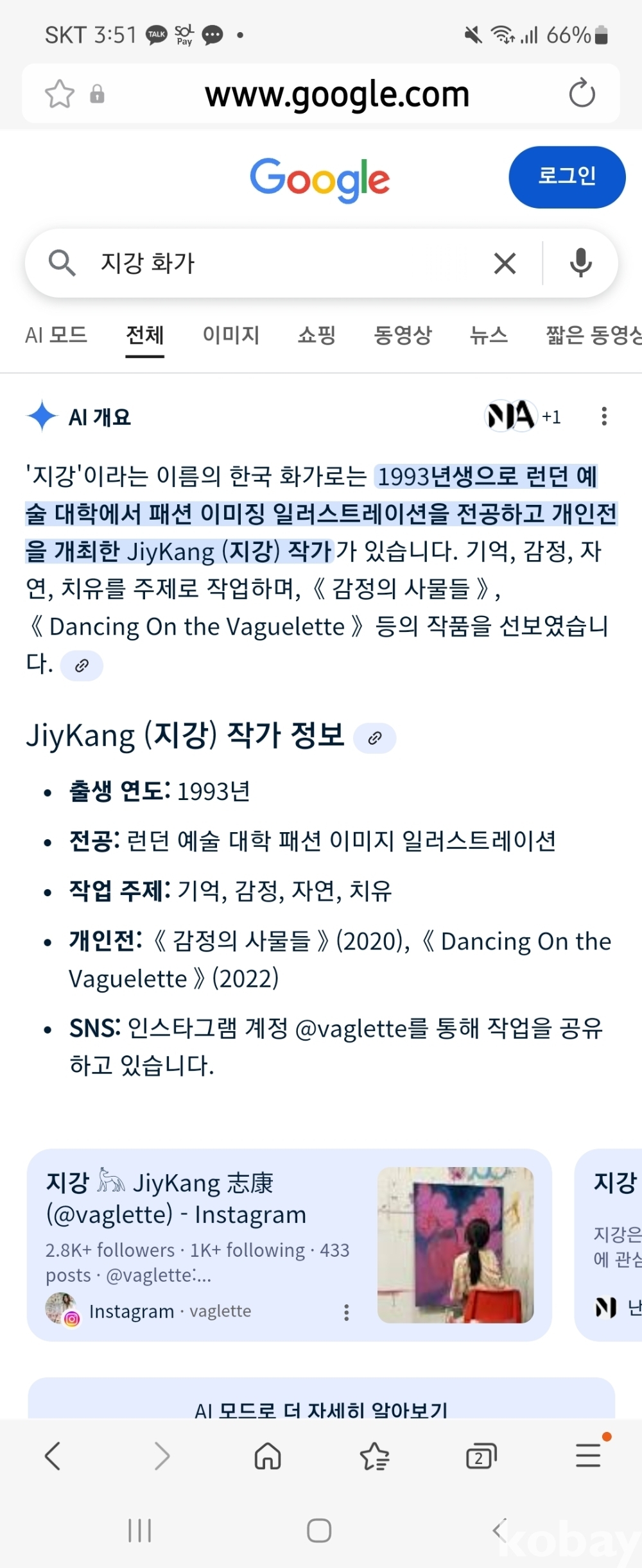Reload the current page
This screenshot has width=642, height=1568.
click(x=582, y=94)
